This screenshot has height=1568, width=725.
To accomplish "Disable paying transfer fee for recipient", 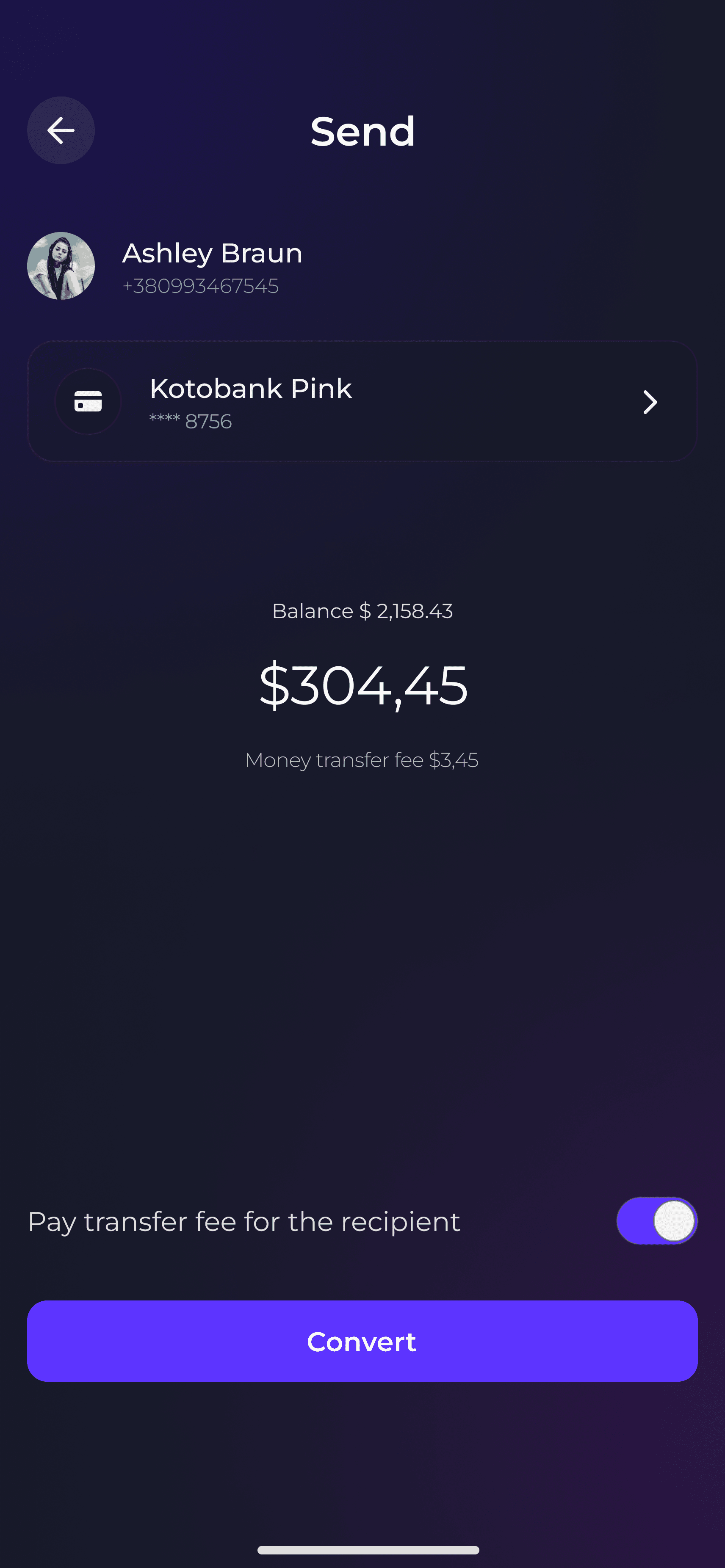I will point(657,1221).
